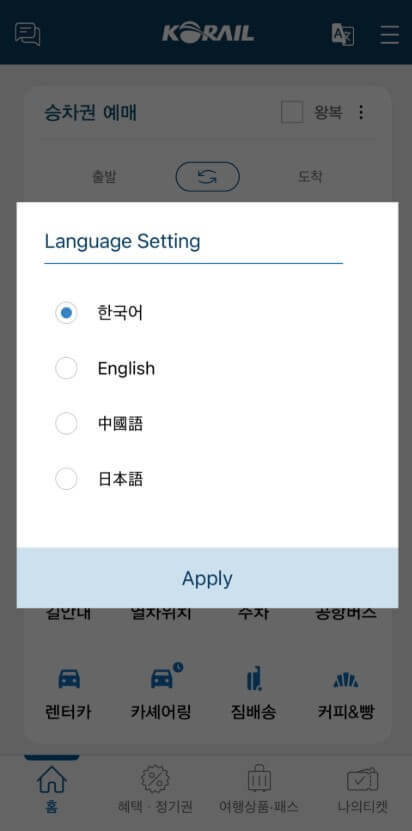The width and height of the screenshot is (412, 831).
Task: Apply the language setting
Action: (207, 578)
